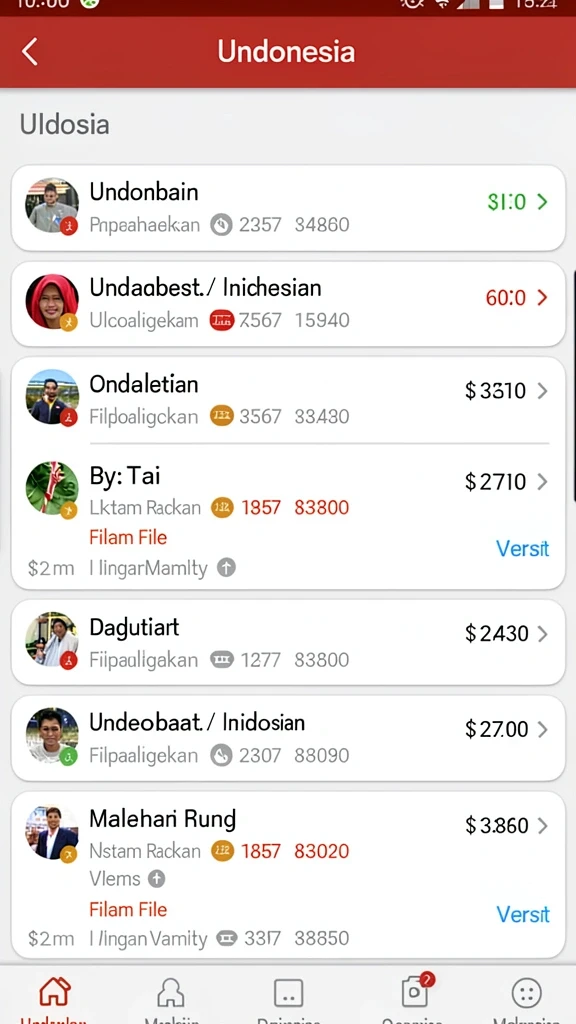Viewport: 576px width, 1024px height.
Task: Tap Versit in the Malehari Rung card
Action: point(522,914)
